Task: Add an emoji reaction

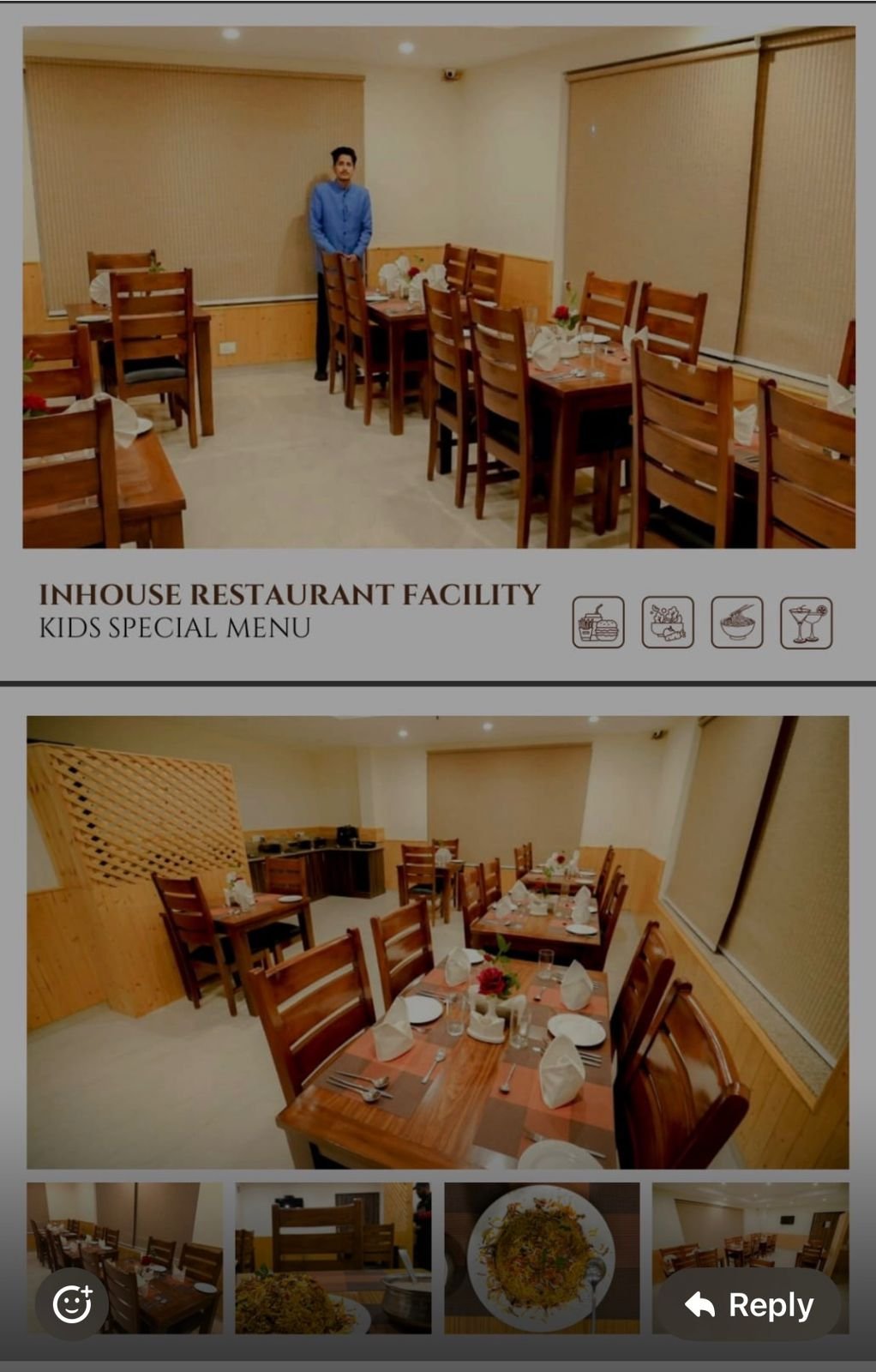Action: coord(72,1304)
